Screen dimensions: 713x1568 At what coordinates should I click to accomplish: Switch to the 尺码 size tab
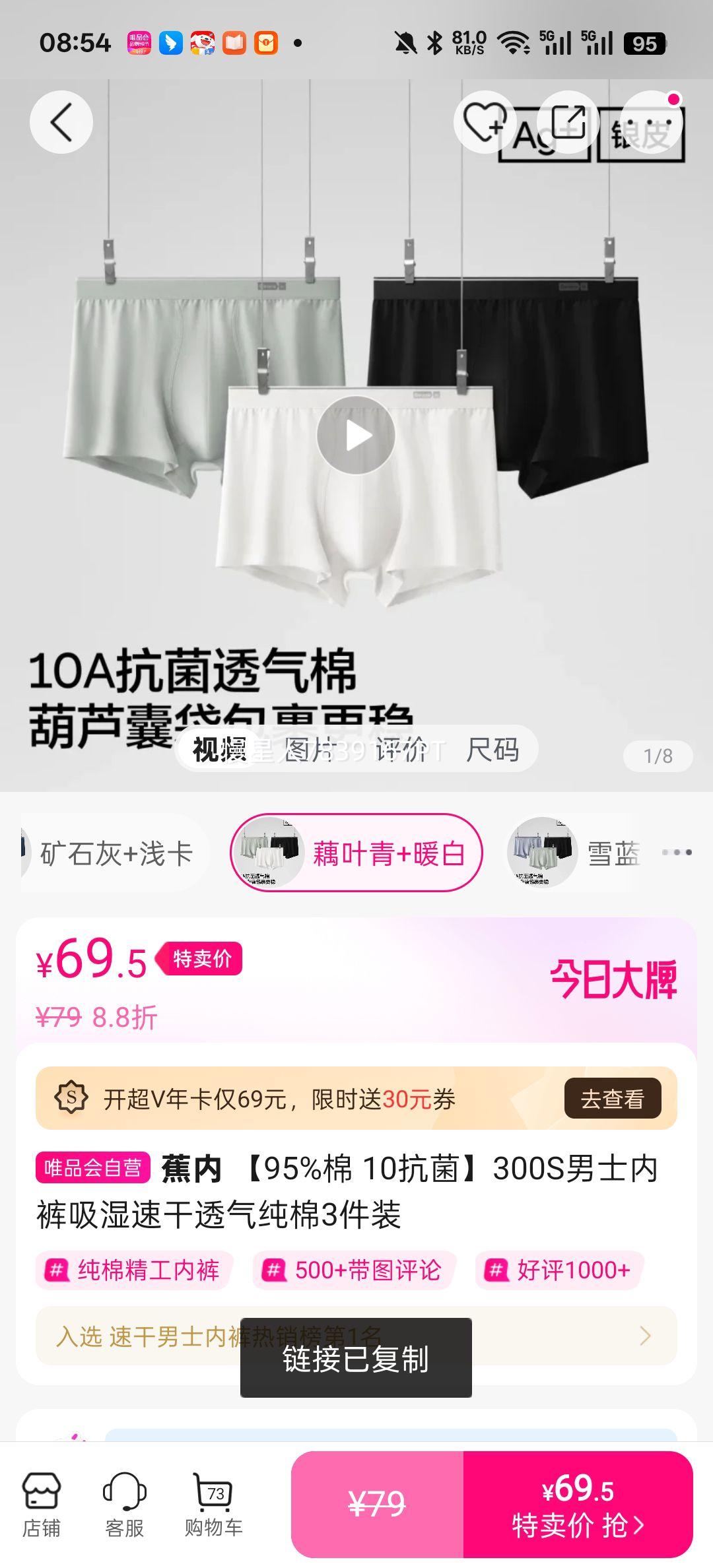click(494, 749)
